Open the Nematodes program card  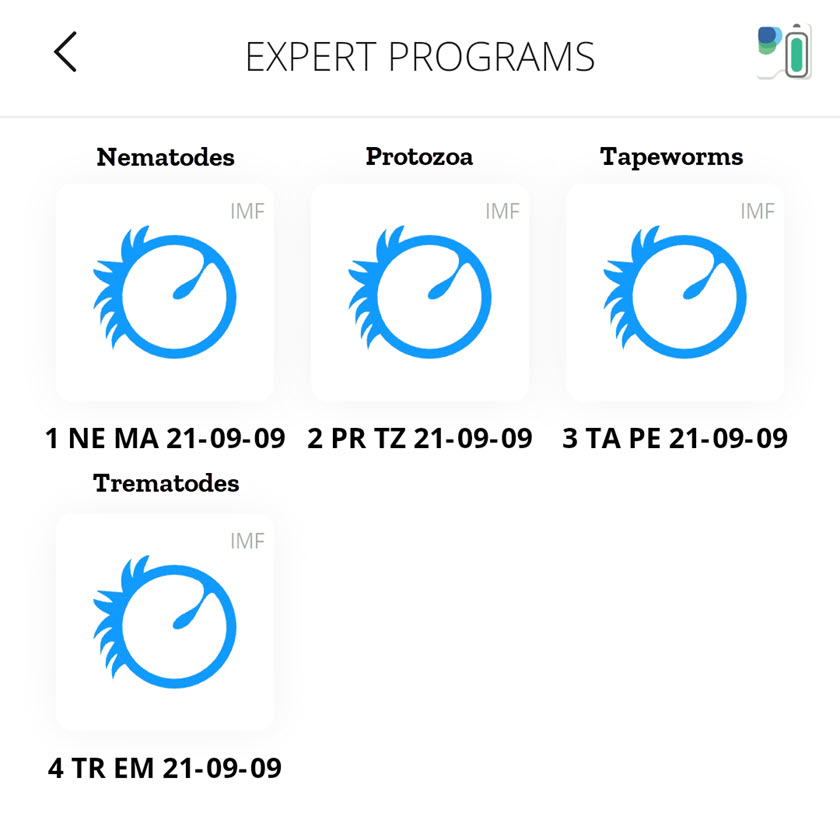pyautogui.click(x=165, y=292)
